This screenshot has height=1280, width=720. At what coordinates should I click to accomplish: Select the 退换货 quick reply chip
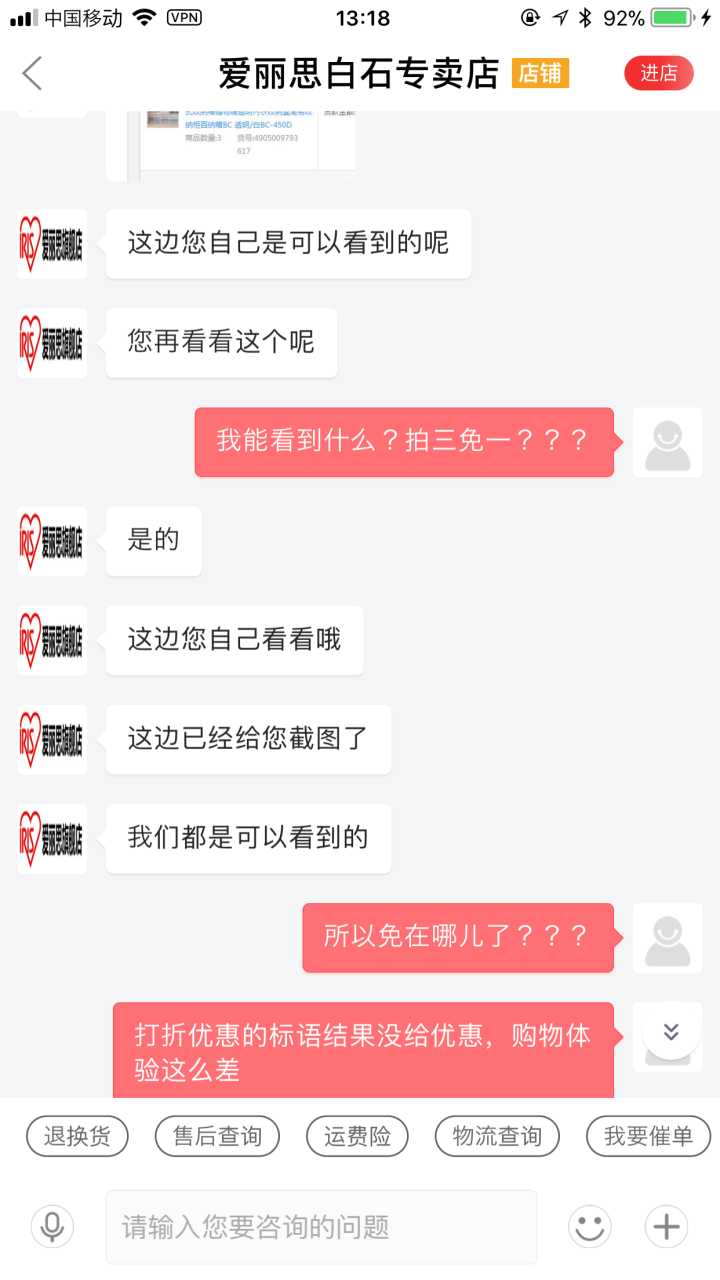pos(77,1136)
